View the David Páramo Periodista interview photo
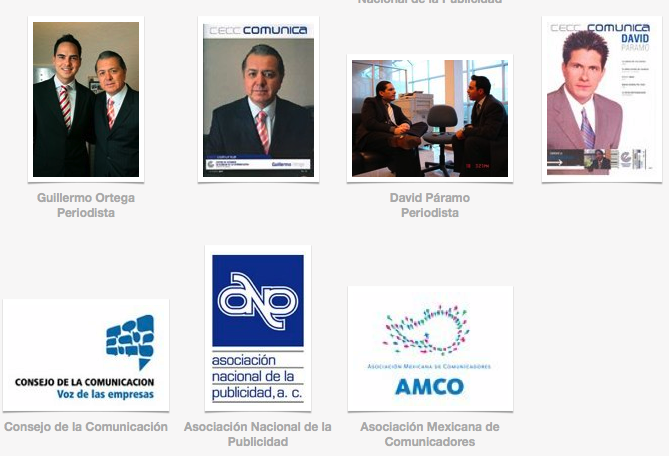The width and height of the screenshot is (669, 456). 429,117
